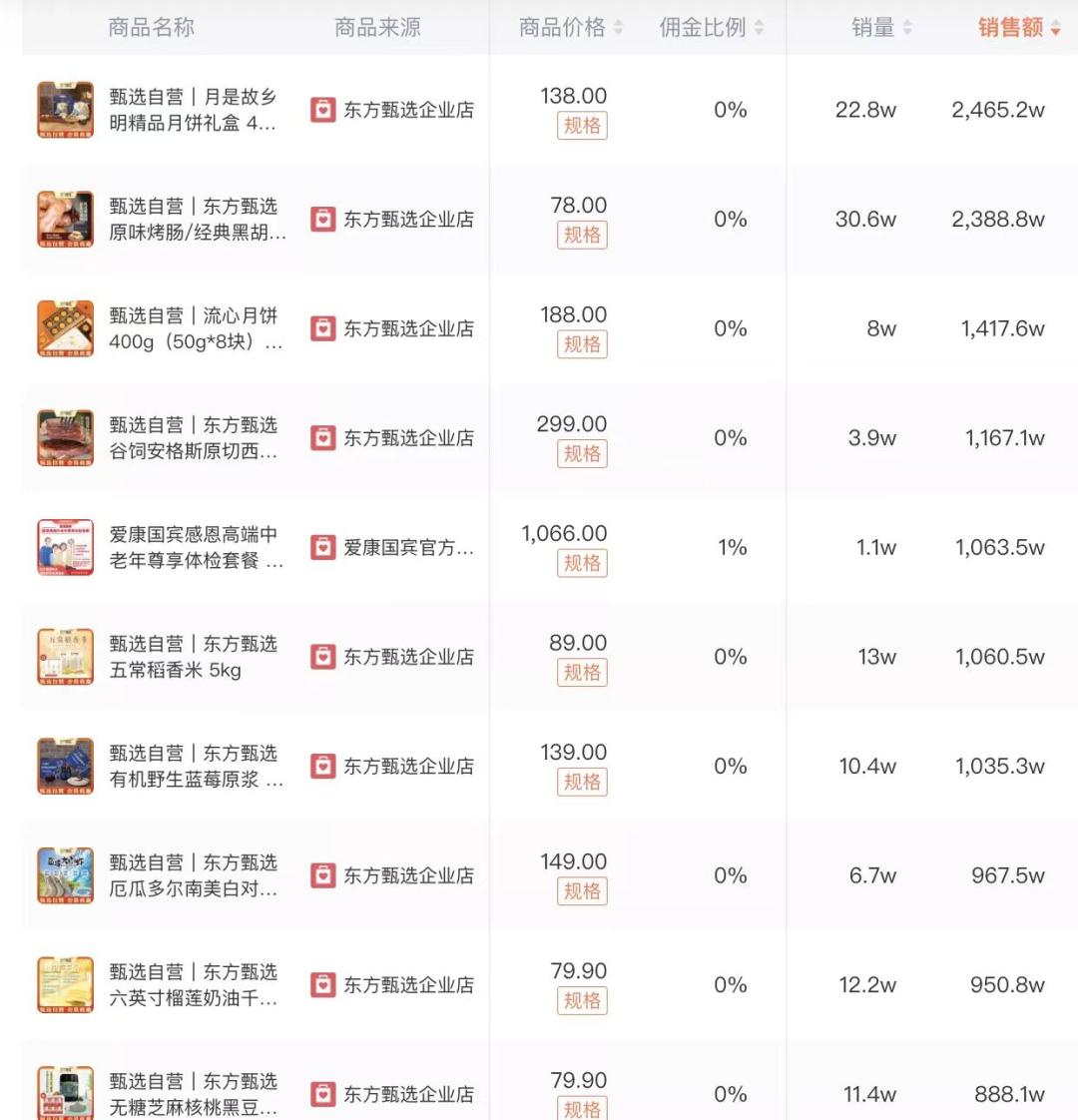This screenshot has height=1120, width=1078.
Task: Click the shop badge beside 五常稻香米 seller
Action: click(321, 657)
